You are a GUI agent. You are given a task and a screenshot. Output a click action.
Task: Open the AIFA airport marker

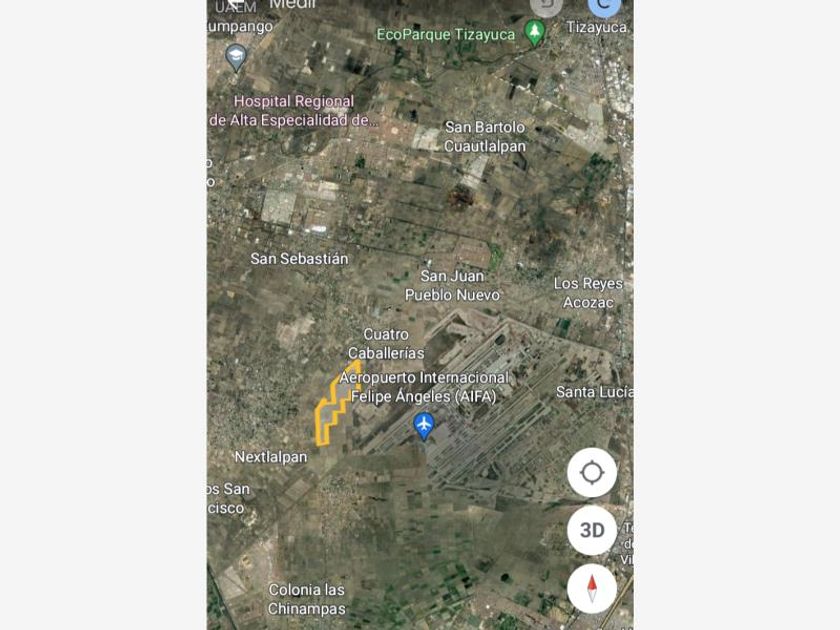tap(424, 425)
